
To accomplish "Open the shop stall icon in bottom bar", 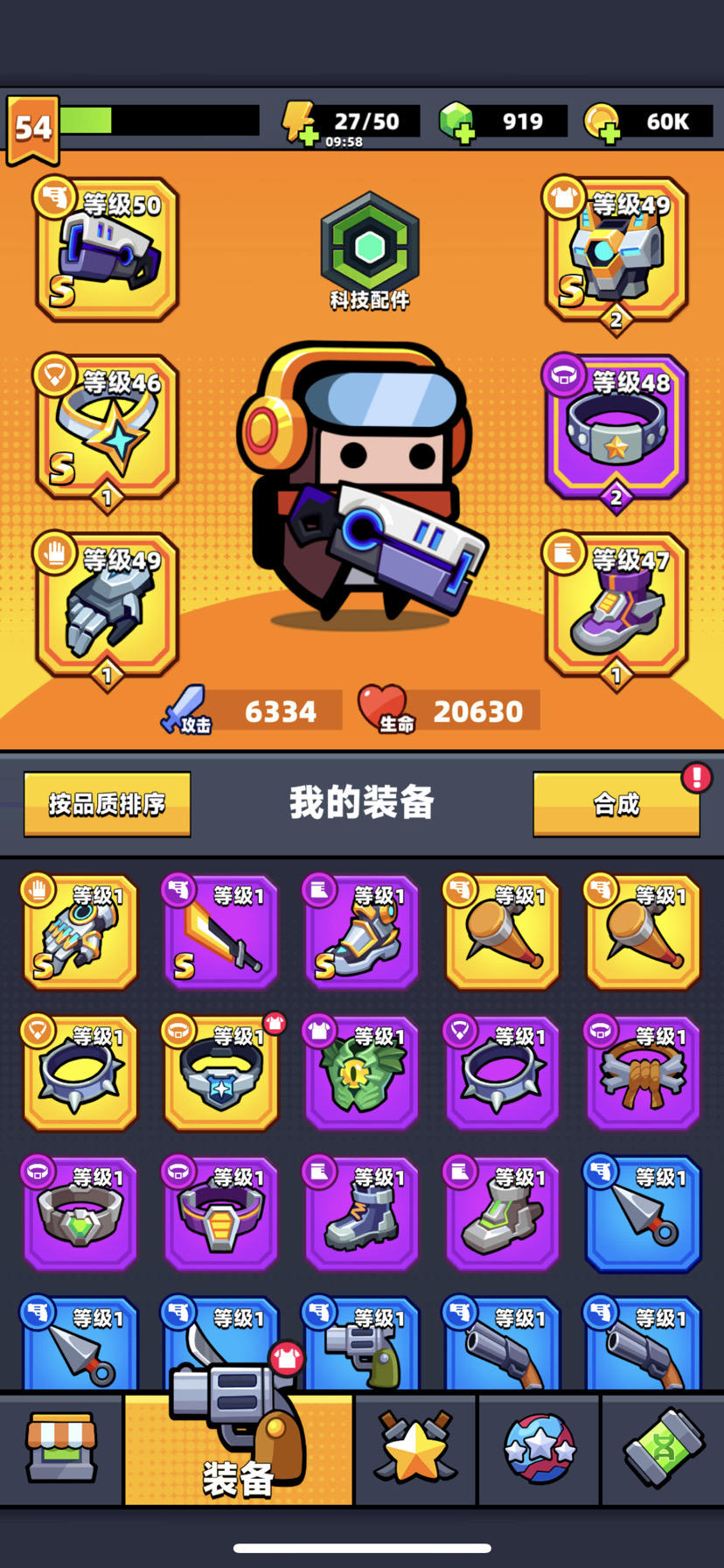I will (59, 1450).
